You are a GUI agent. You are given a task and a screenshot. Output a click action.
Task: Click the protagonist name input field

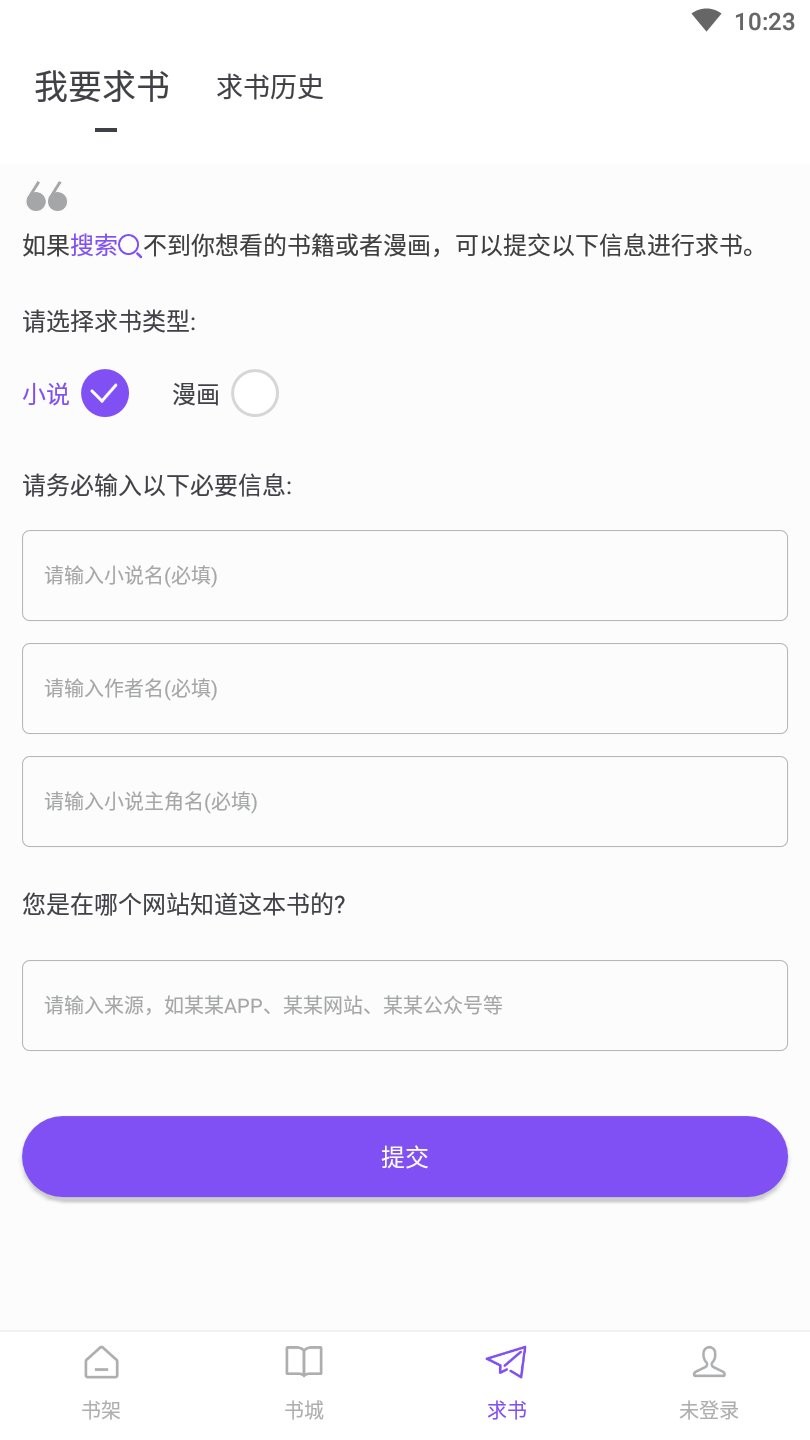coord(405,802)
